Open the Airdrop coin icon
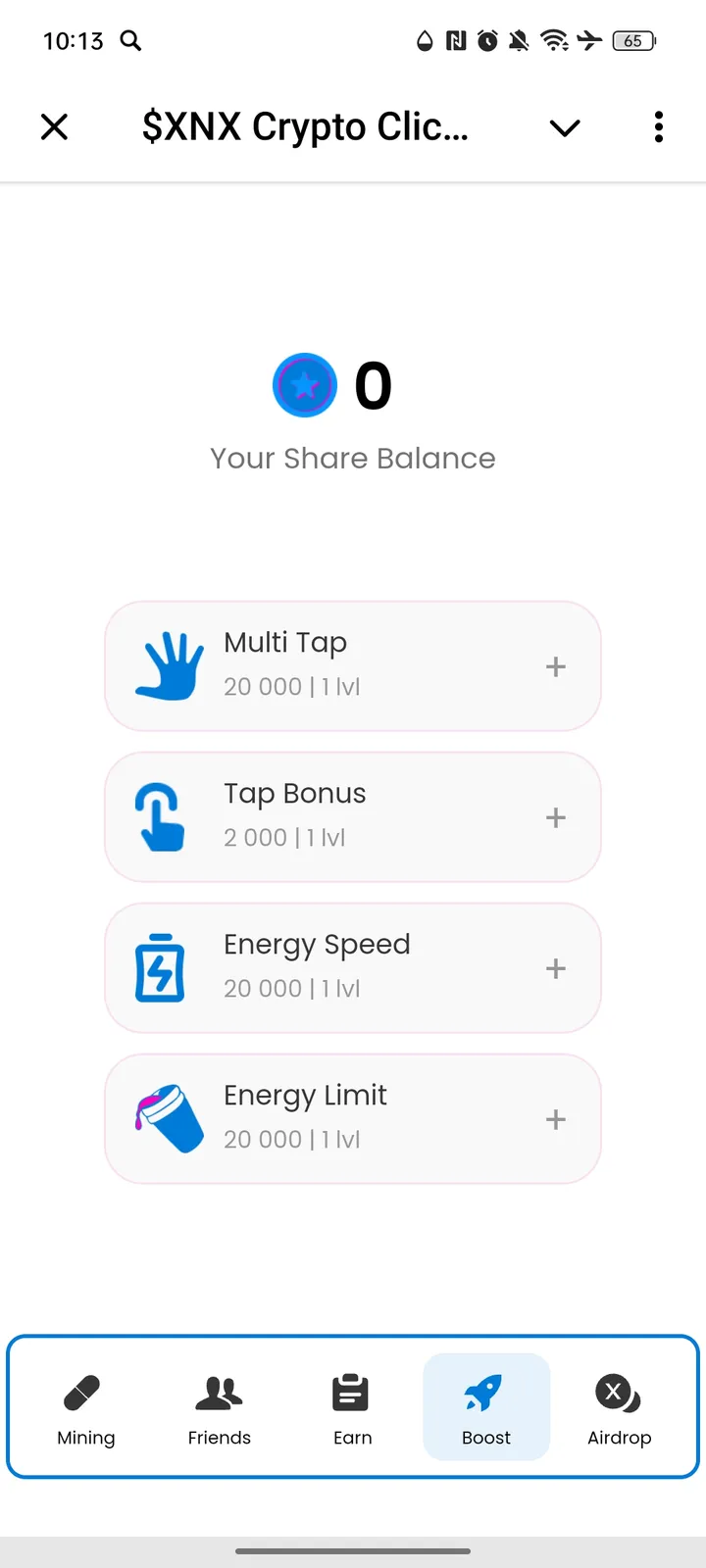This screenshot has height=1568, width=706. click(x=619, y=1392)
